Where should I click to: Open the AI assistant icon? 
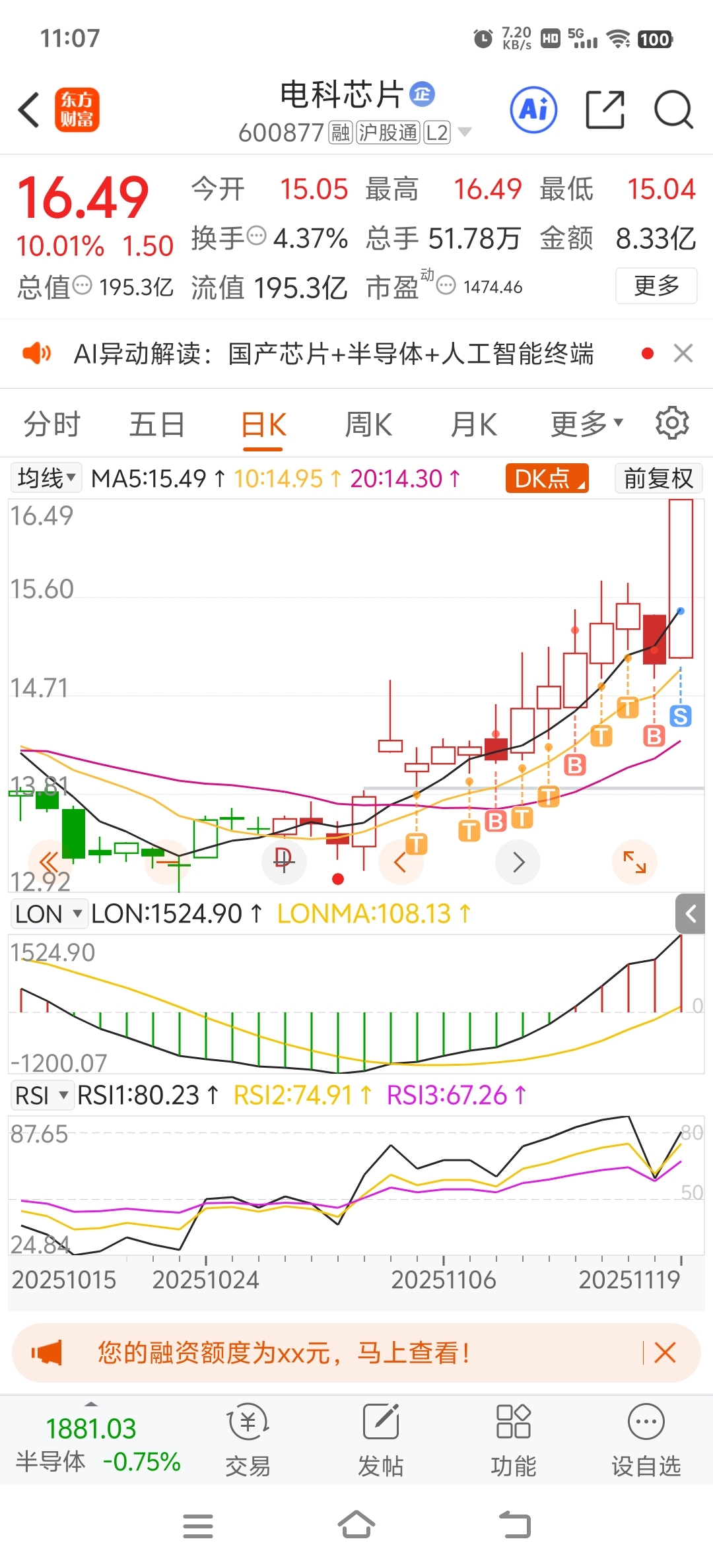(x=533, y=110)
